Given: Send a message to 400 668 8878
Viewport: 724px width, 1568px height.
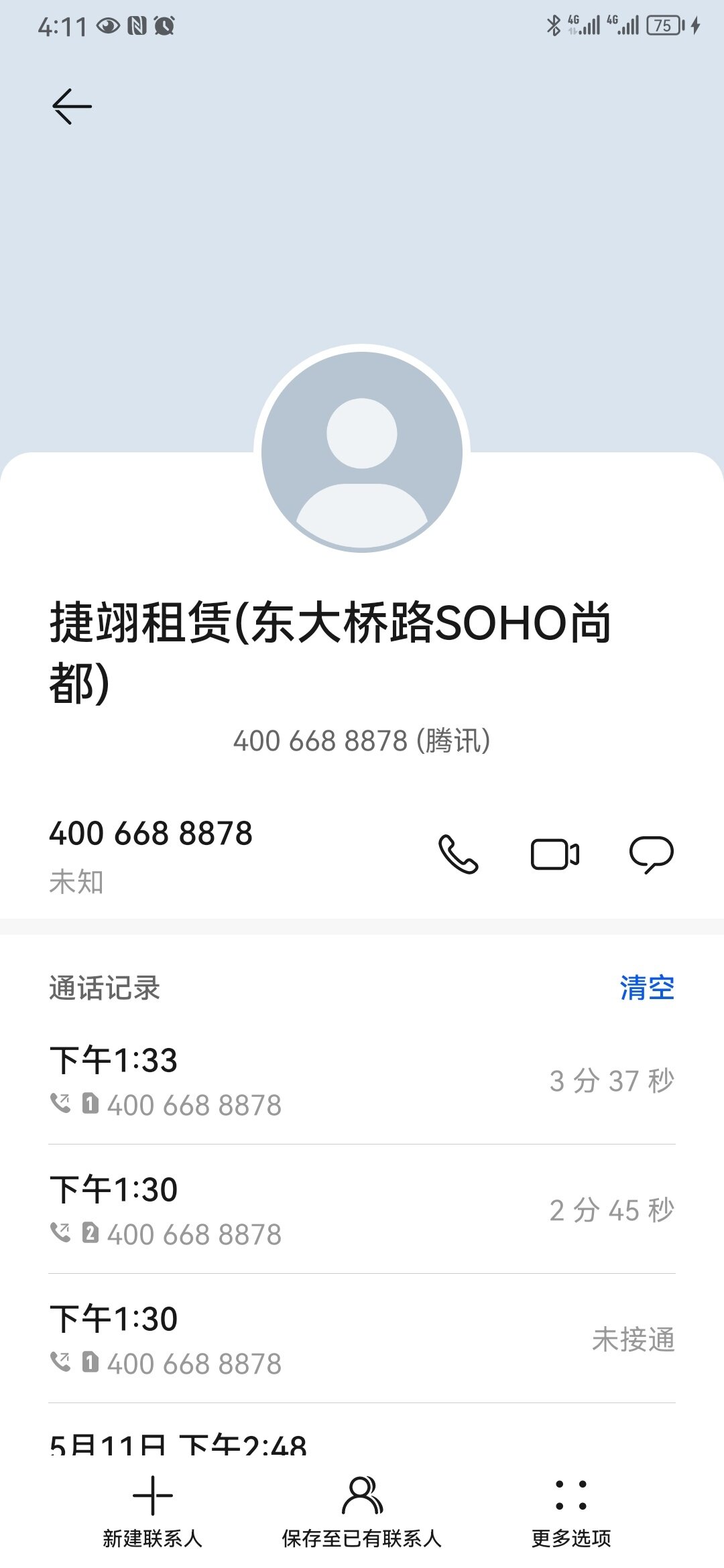Looking at the screenshot, I should (651, 854).
